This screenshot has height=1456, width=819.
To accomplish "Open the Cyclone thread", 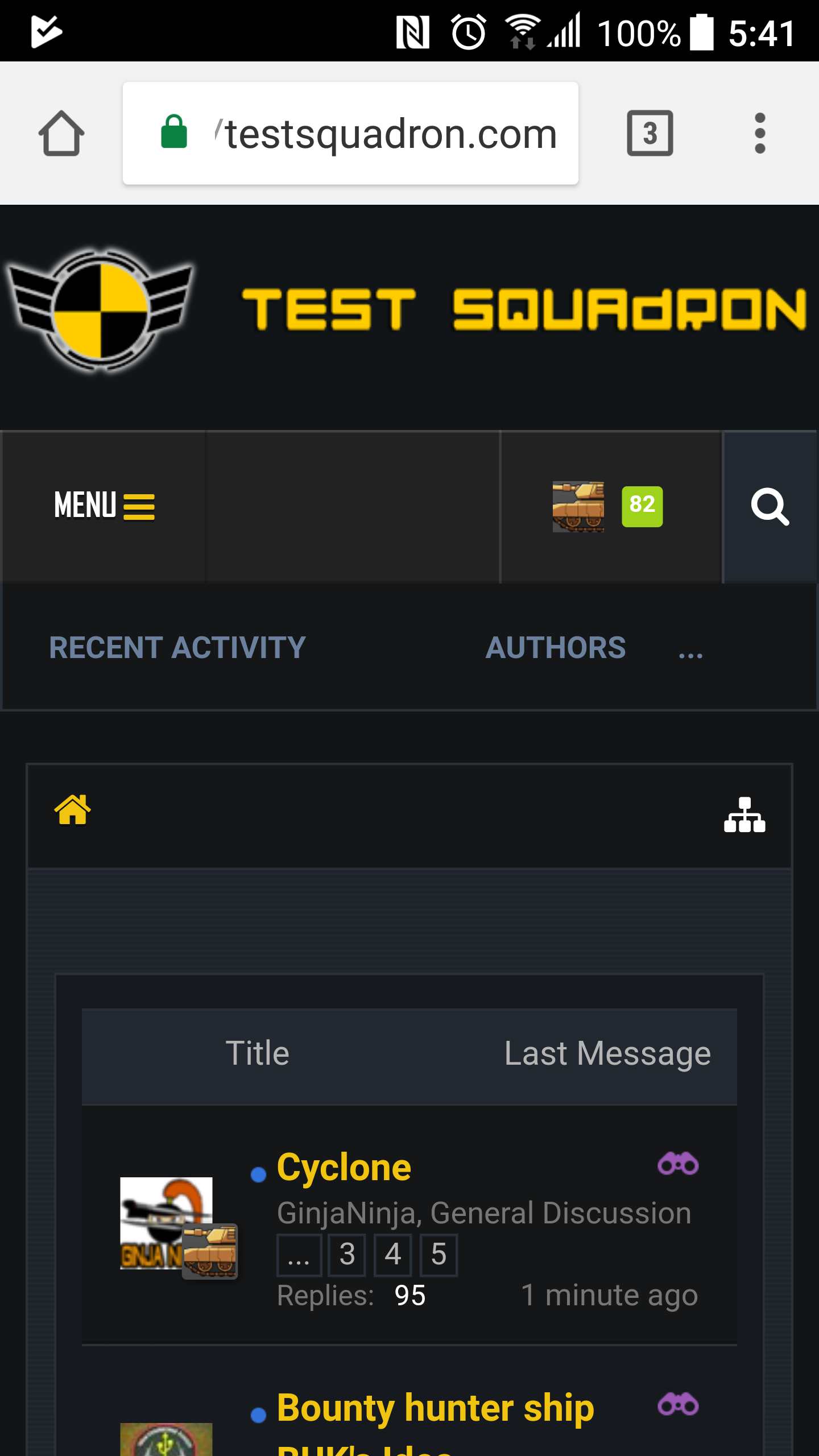I will (x=344, y=1168).
